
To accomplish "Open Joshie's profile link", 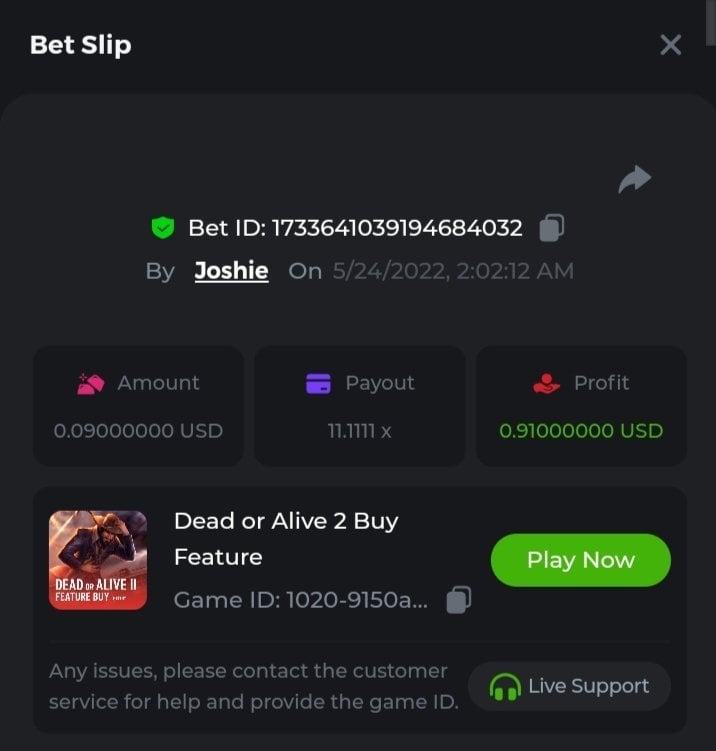I will click(231, 271).
